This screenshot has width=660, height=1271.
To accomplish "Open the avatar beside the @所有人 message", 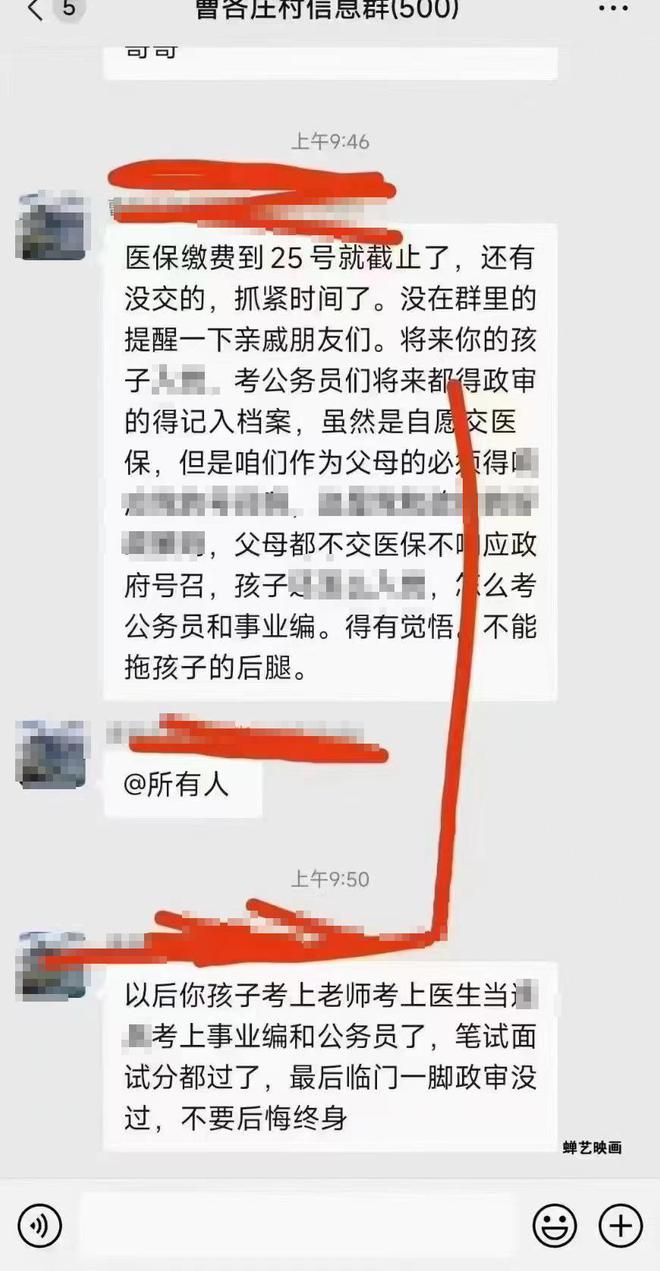I will click(x=52, y=754).
